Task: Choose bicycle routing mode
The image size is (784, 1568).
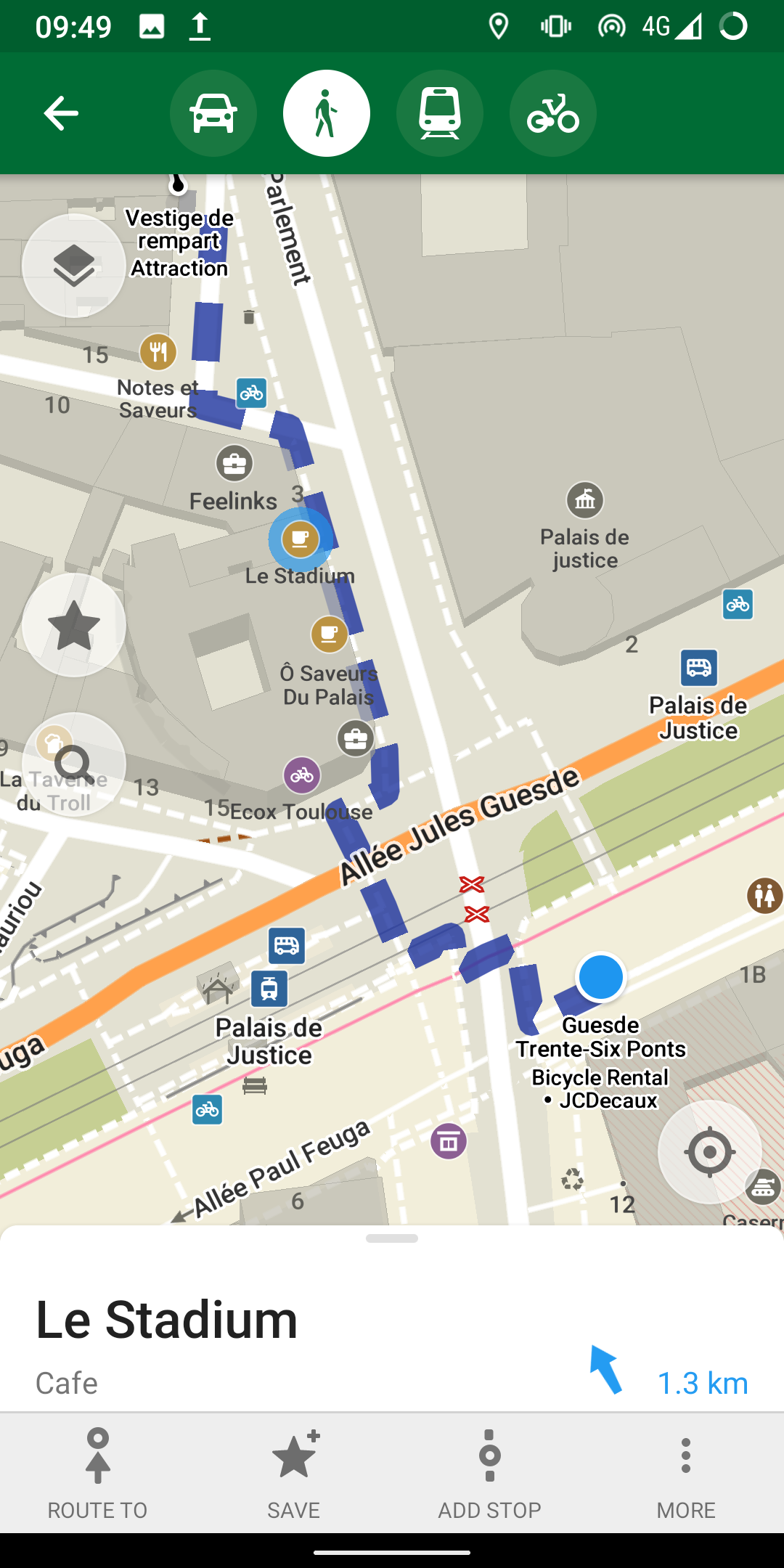Action: point(553,113)
